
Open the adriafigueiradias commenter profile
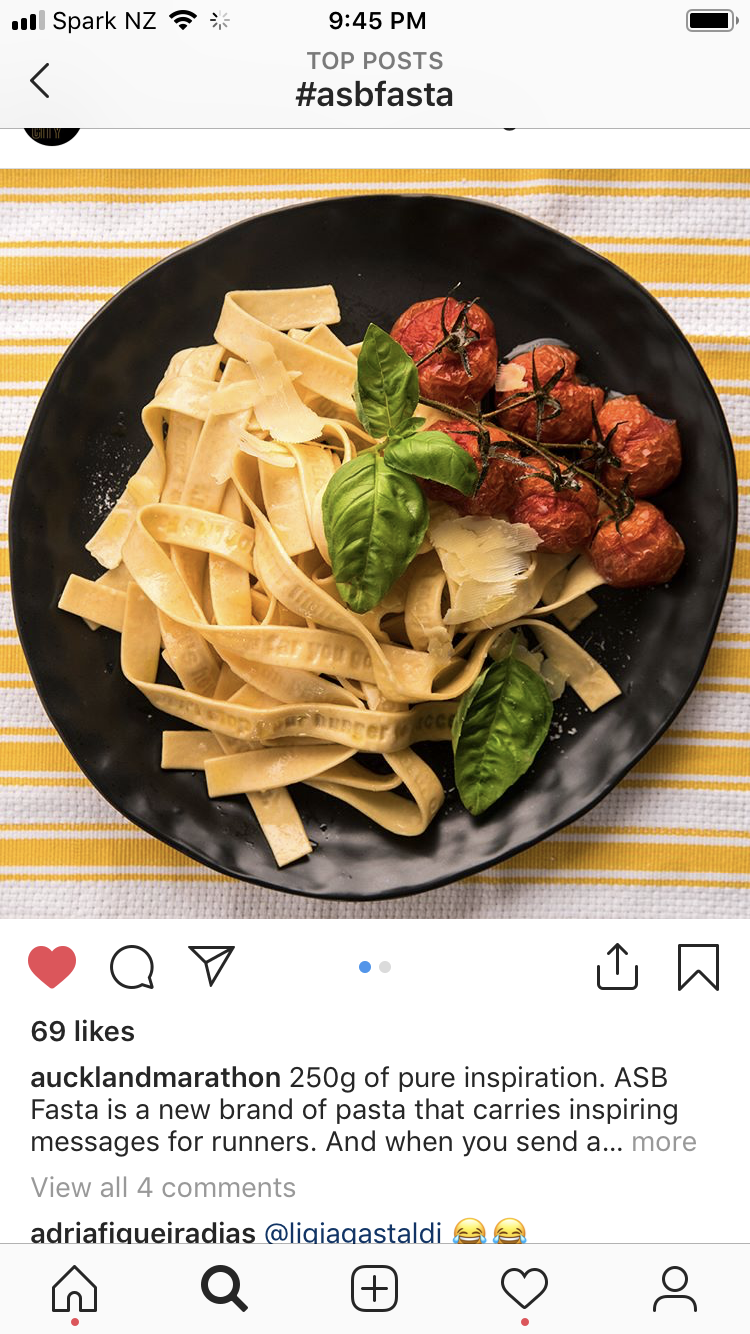coord(142,1233)
